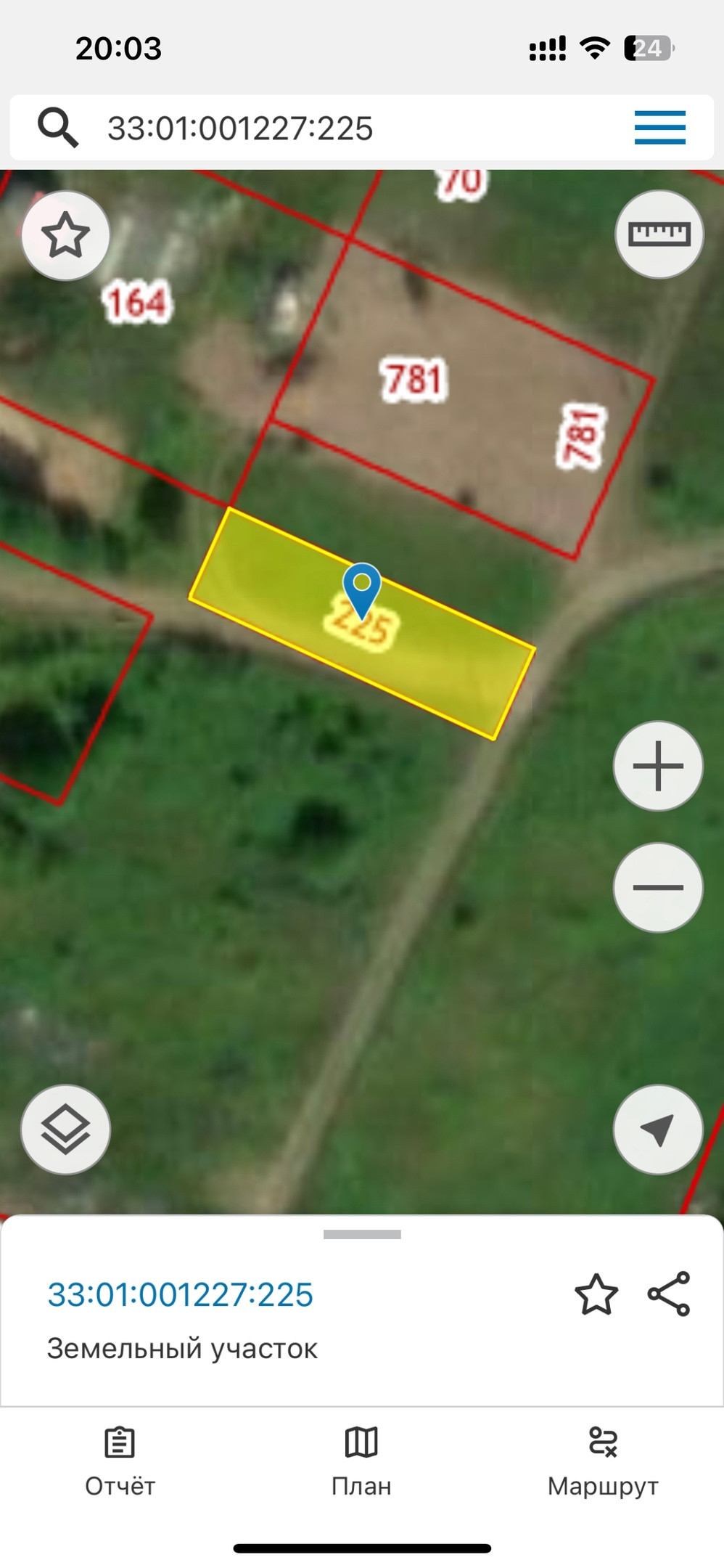
Task: Open the map layers selector
Action: 65,1130
